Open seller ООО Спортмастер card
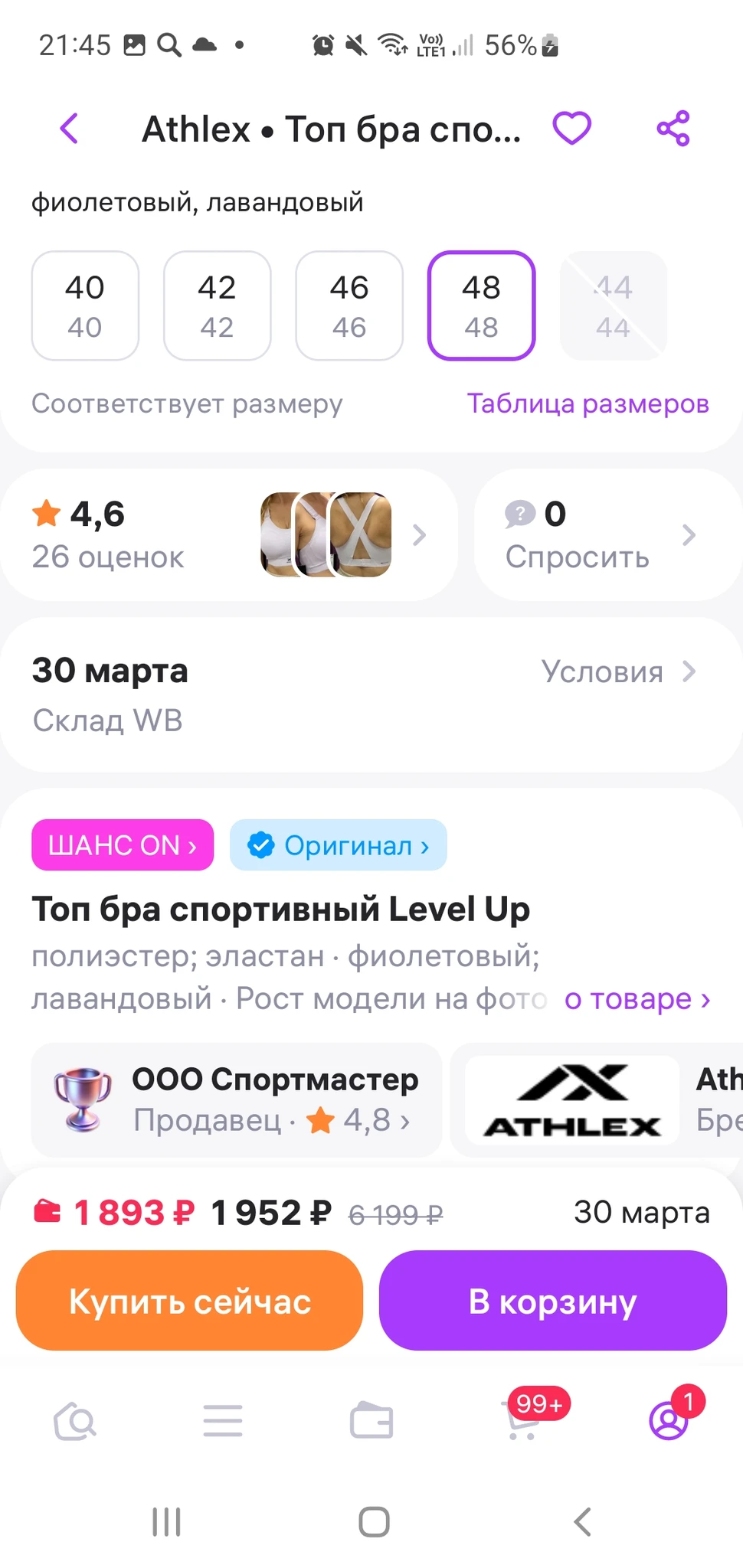 (x=237, y=1099)
